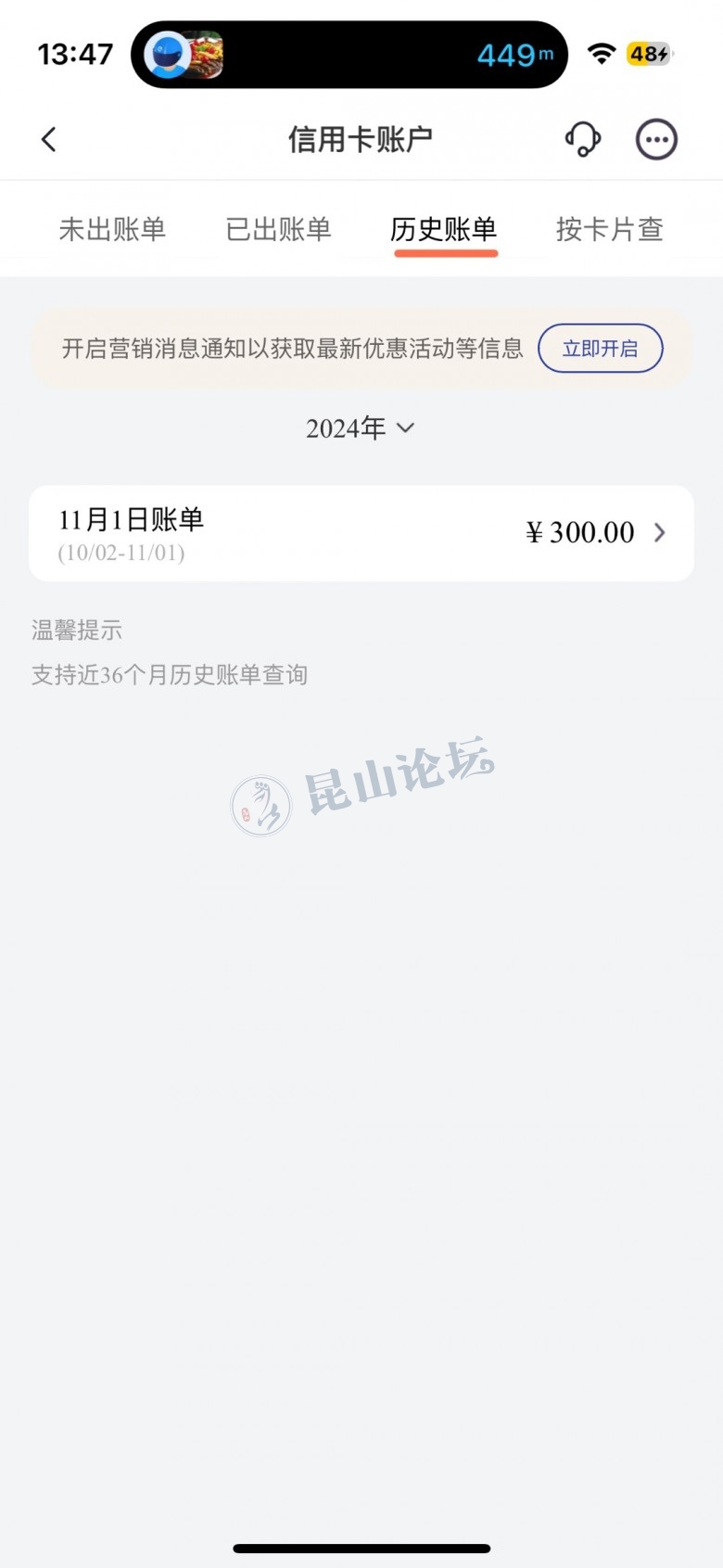
Task: Open the 11月1日账单 bill details
Action: point(361,533)
